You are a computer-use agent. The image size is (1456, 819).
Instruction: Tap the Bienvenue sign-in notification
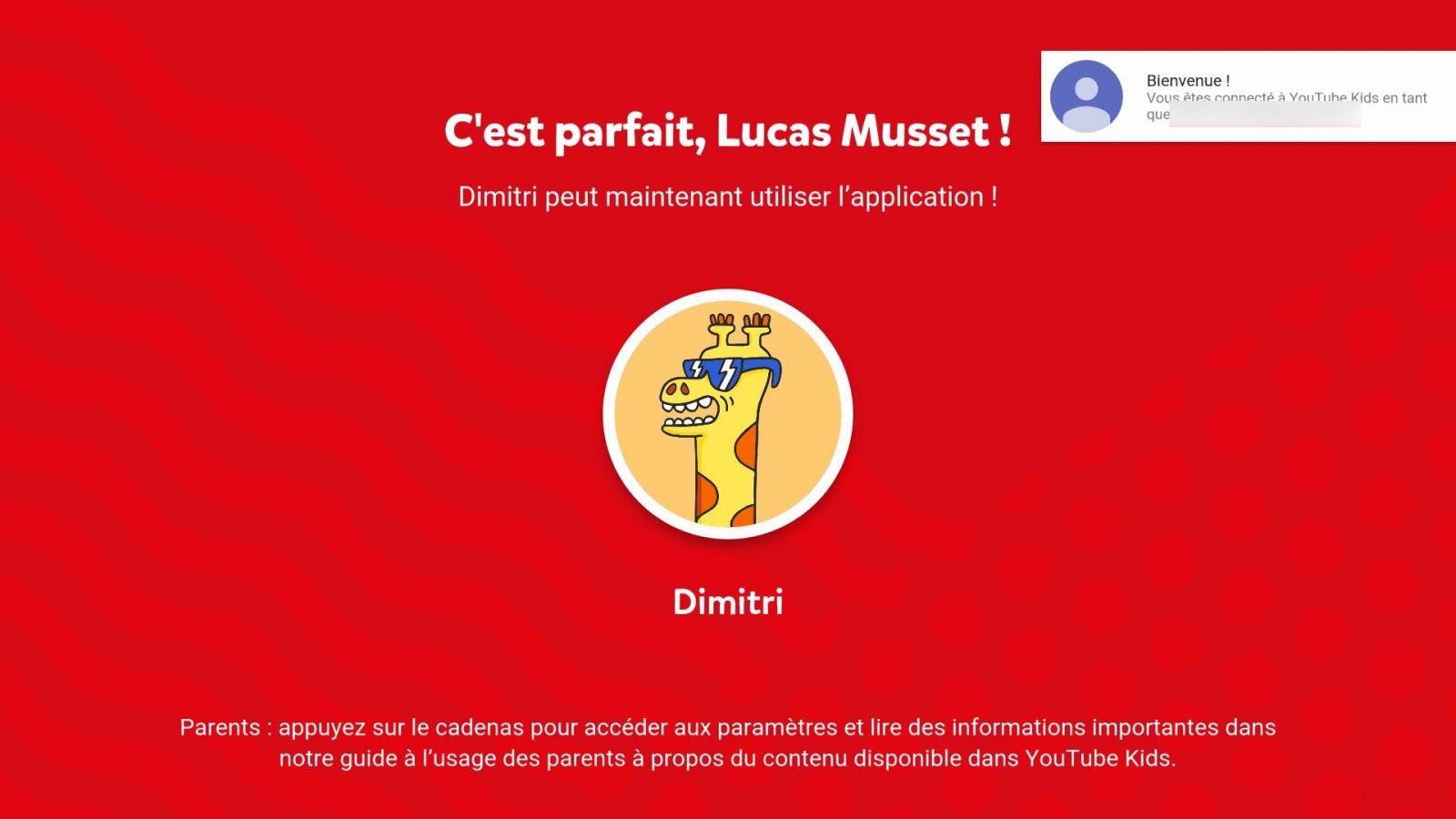[x=1248, y=96]
